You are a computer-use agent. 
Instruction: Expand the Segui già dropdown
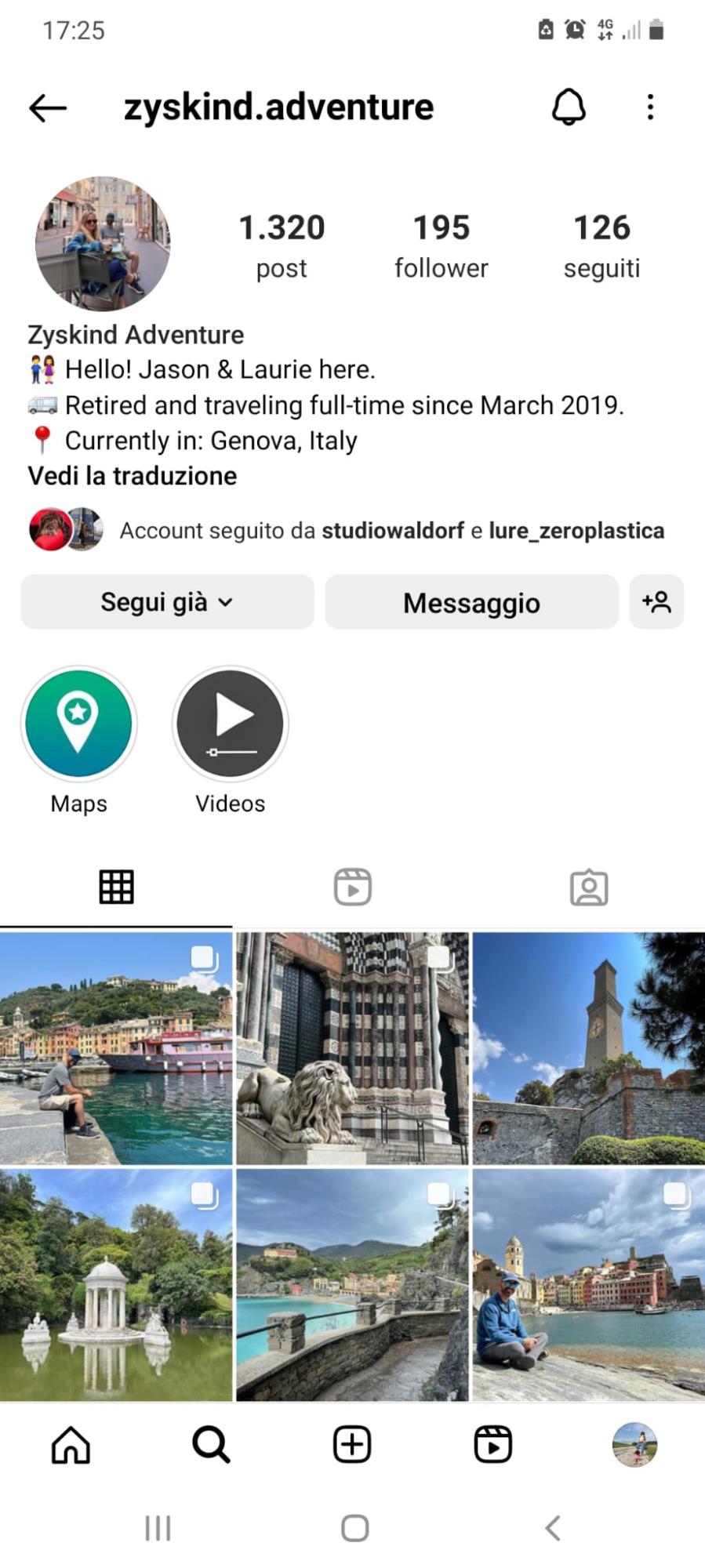tap(167, 602)
